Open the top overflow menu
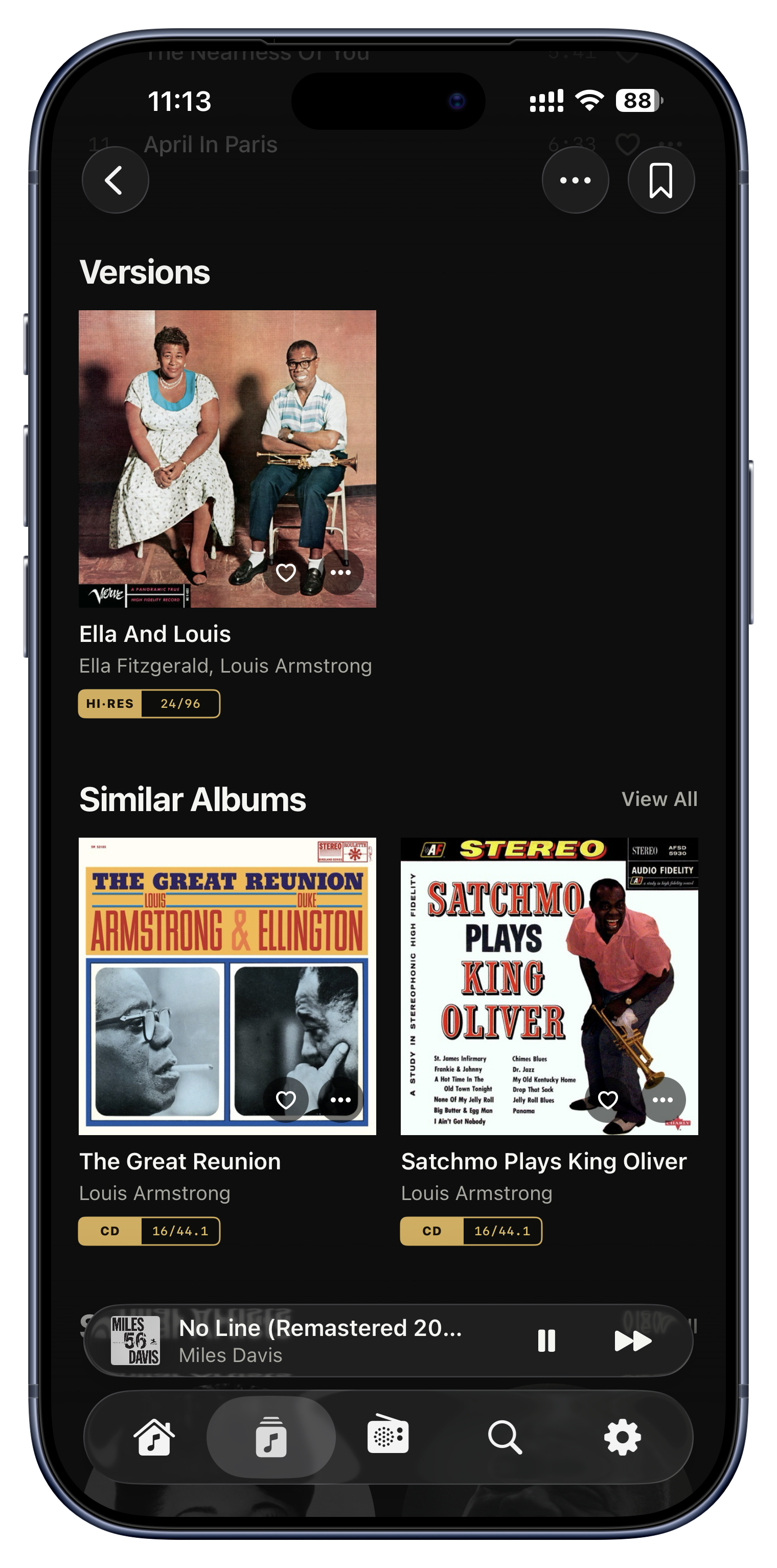This screenshot has width=777, height=1568. click(575, 180)
